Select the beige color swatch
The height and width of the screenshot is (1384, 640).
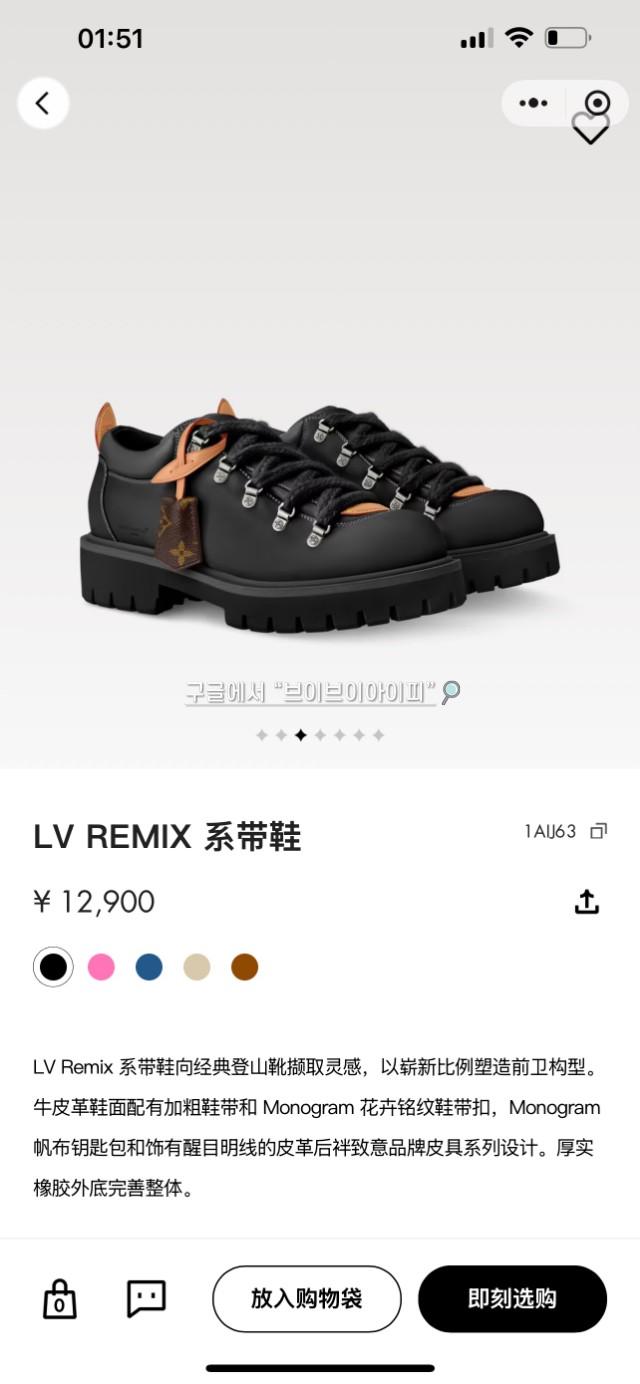[197, 967]
